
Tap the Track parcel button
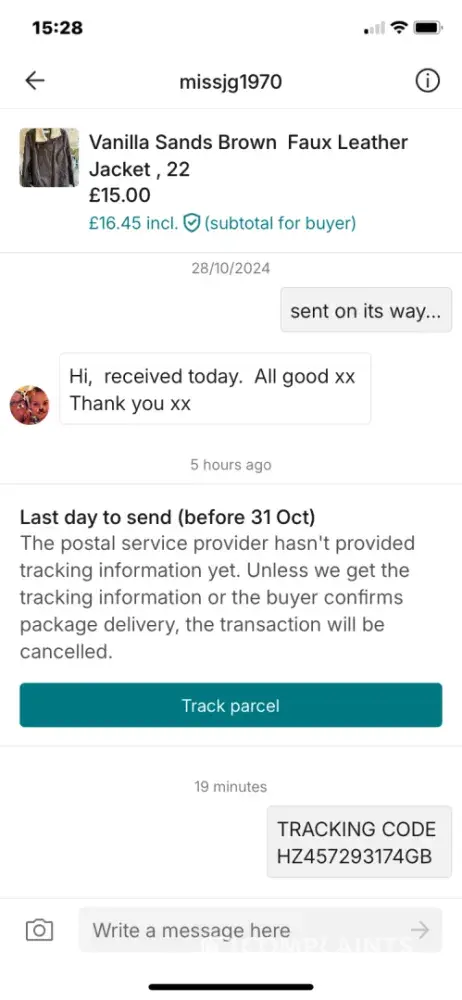click(231, 705)
